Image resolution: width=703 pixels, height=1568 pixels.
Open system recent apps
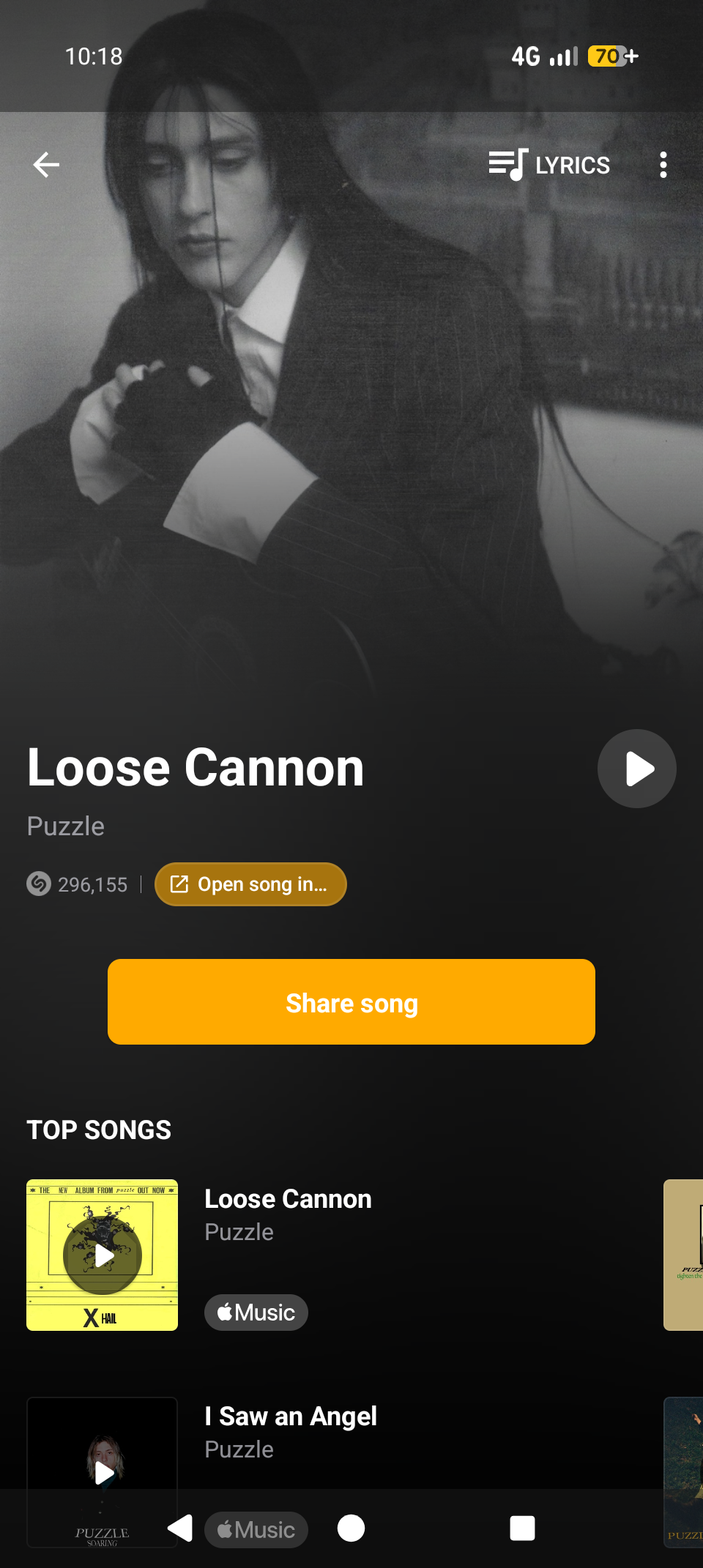[x=522, y=1528]
